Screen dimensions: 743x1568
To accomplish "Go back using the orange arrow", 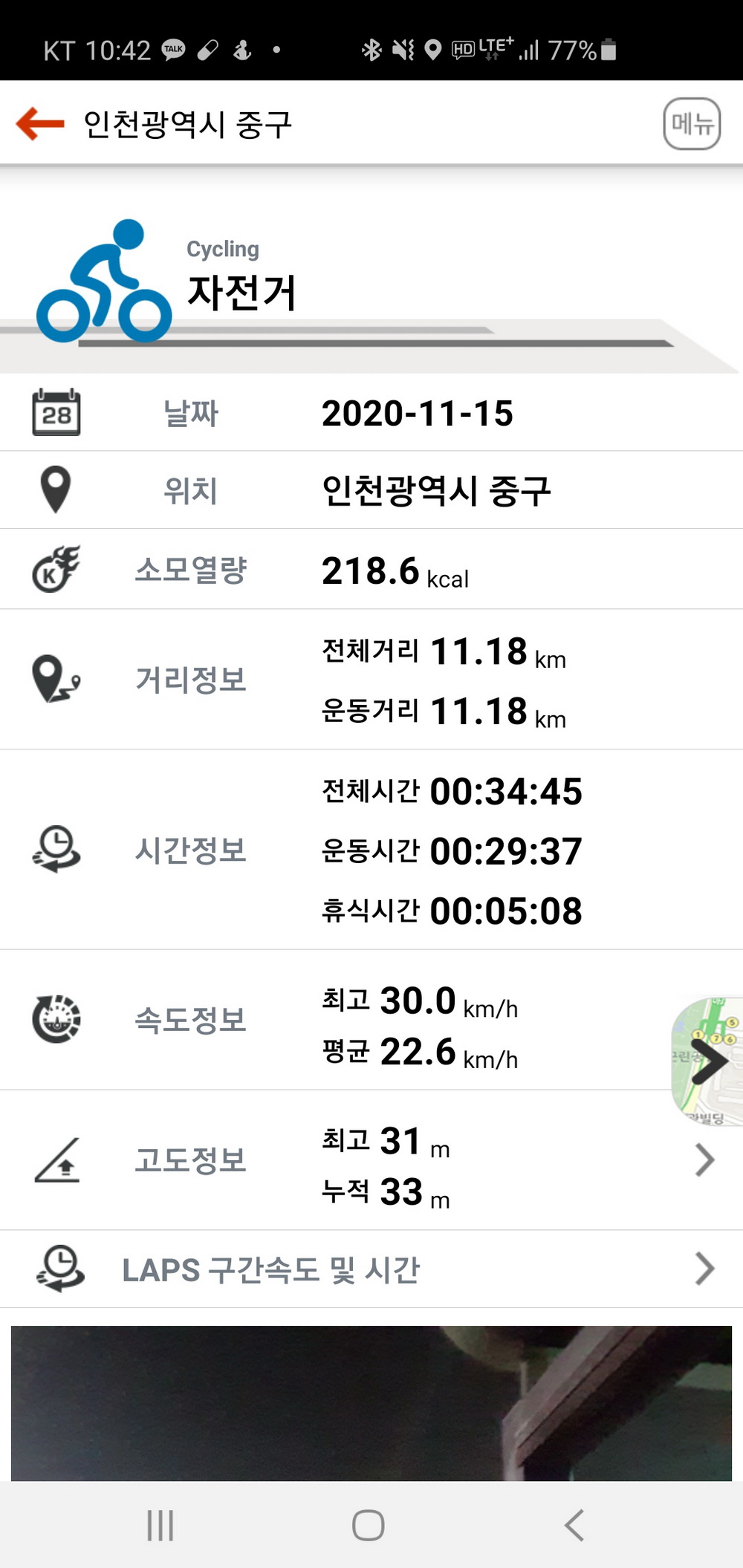I will tap(40, 123).
